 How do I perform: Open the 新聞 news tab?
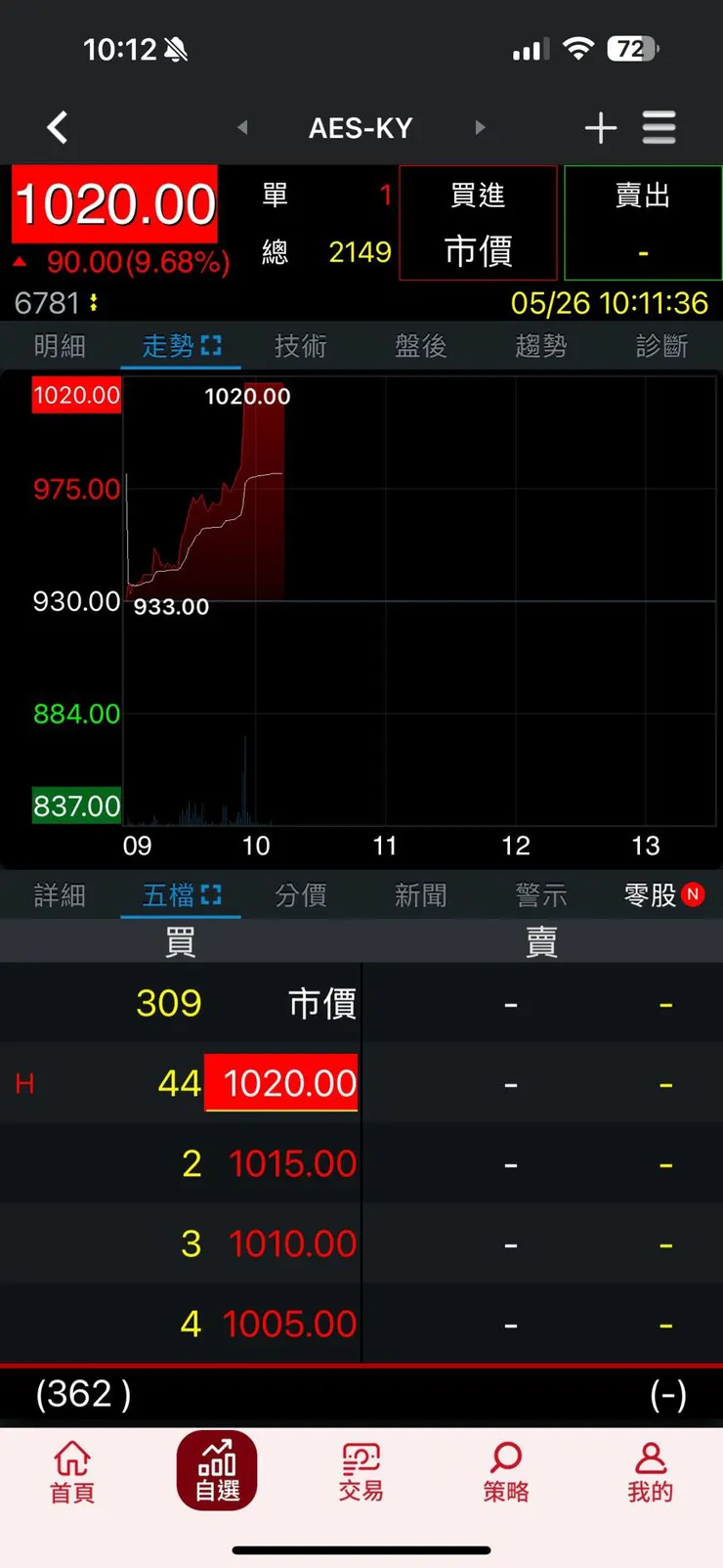tap(420, 894)
